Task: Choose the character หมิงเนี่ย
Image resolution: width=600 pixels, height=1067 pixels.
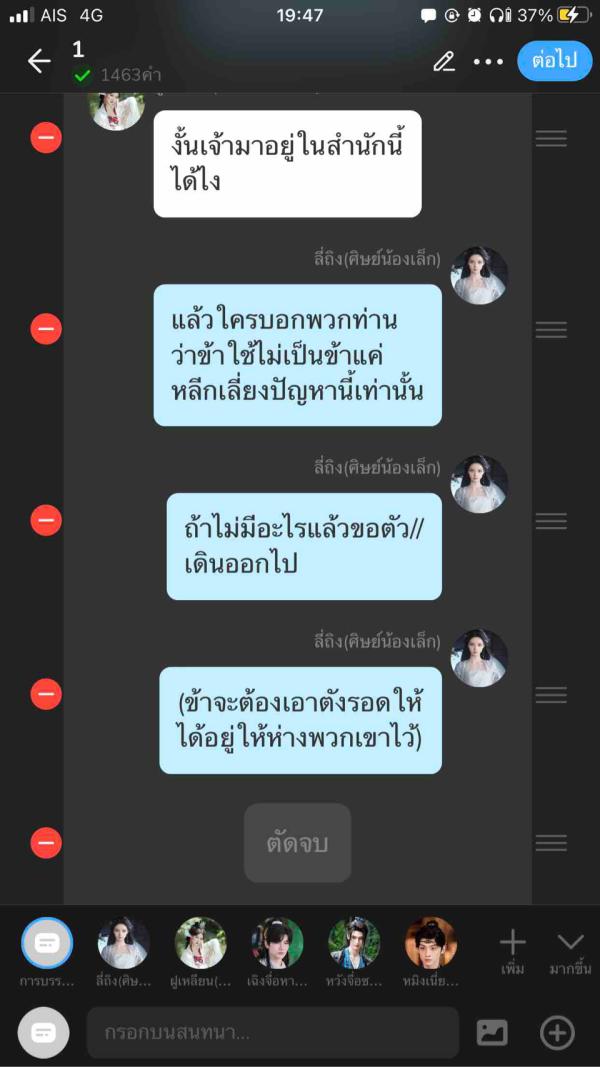Action: 431,944
